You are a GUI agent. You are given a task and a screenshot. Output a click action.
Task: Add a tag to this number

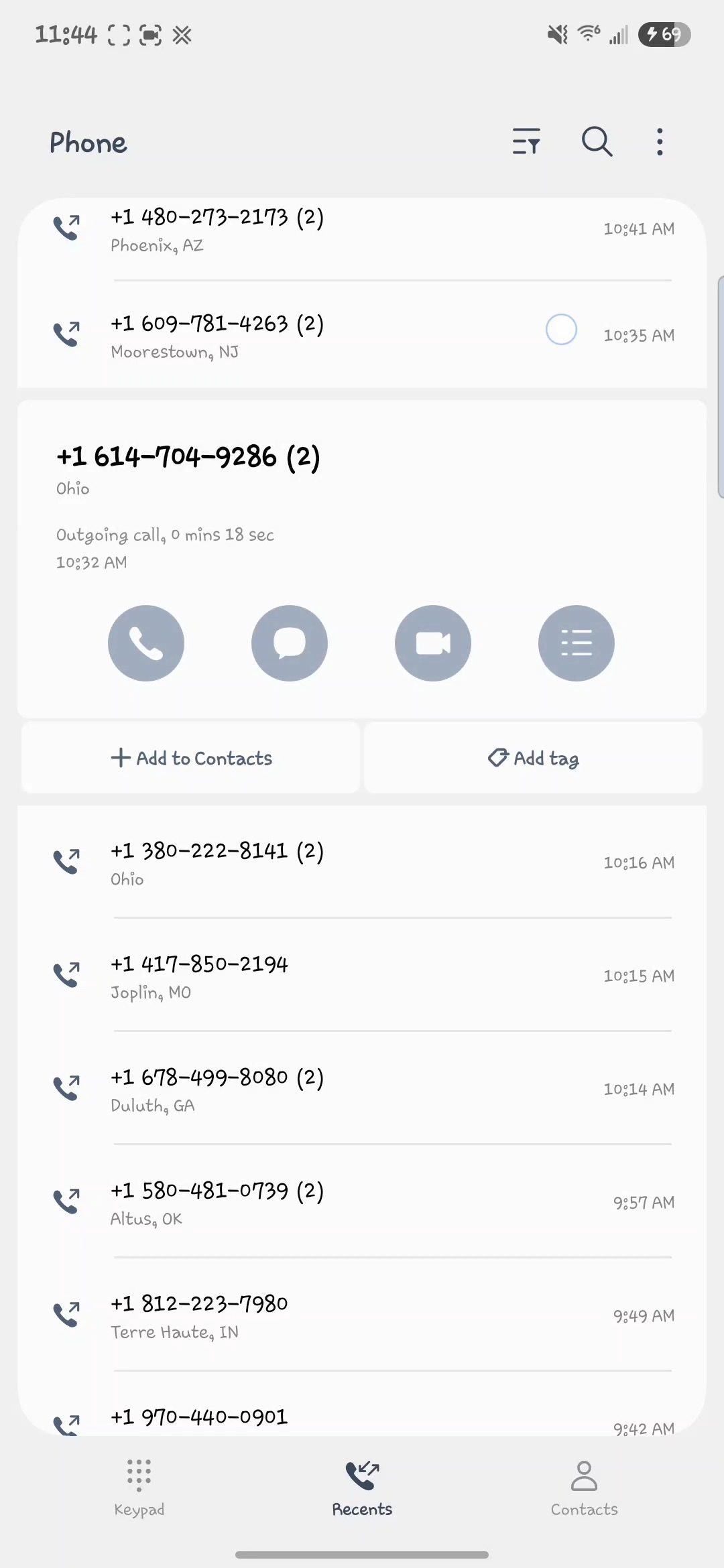(534, 758)
